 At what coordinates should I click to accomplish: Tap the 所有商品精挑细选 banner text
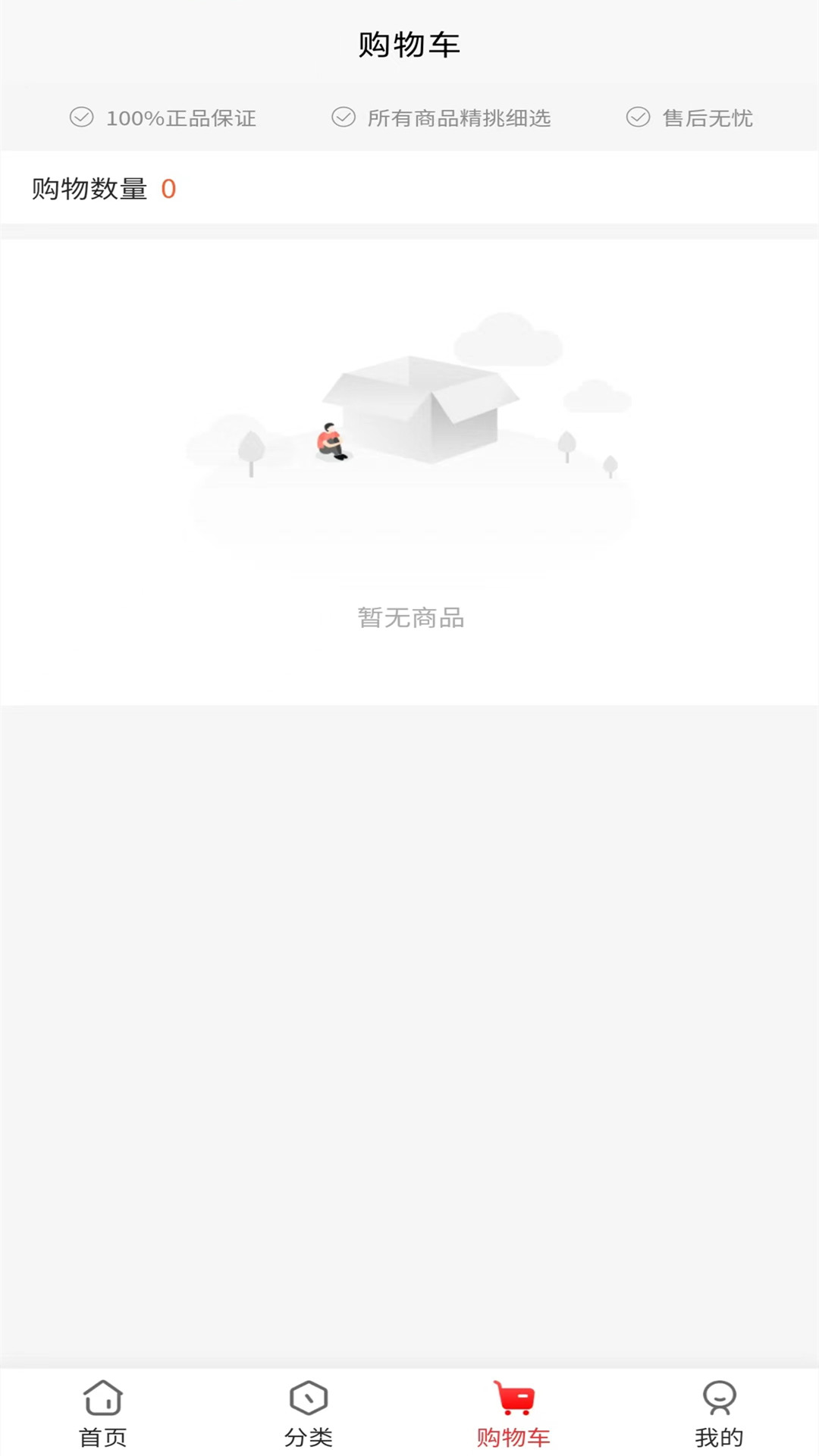[459, 118]
